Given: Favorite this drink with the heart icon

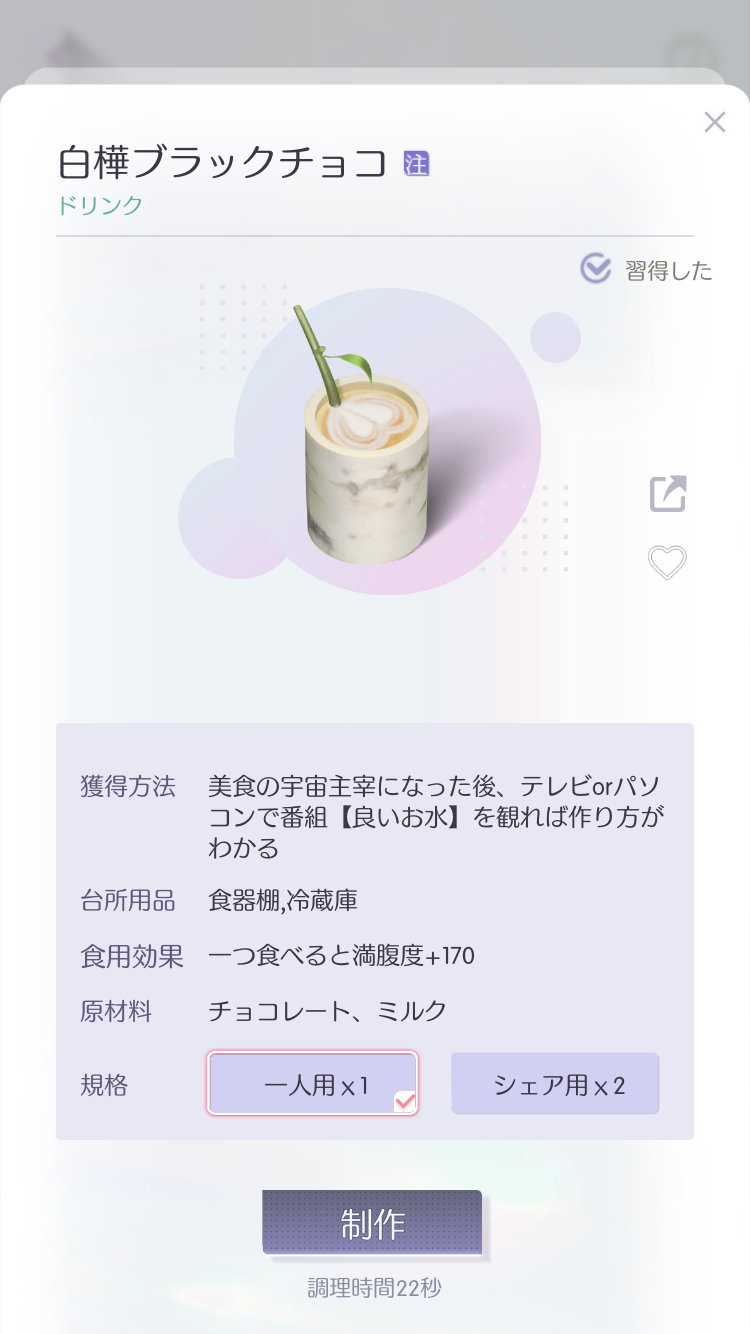Looking at the screenshot, I should [667, 563].
